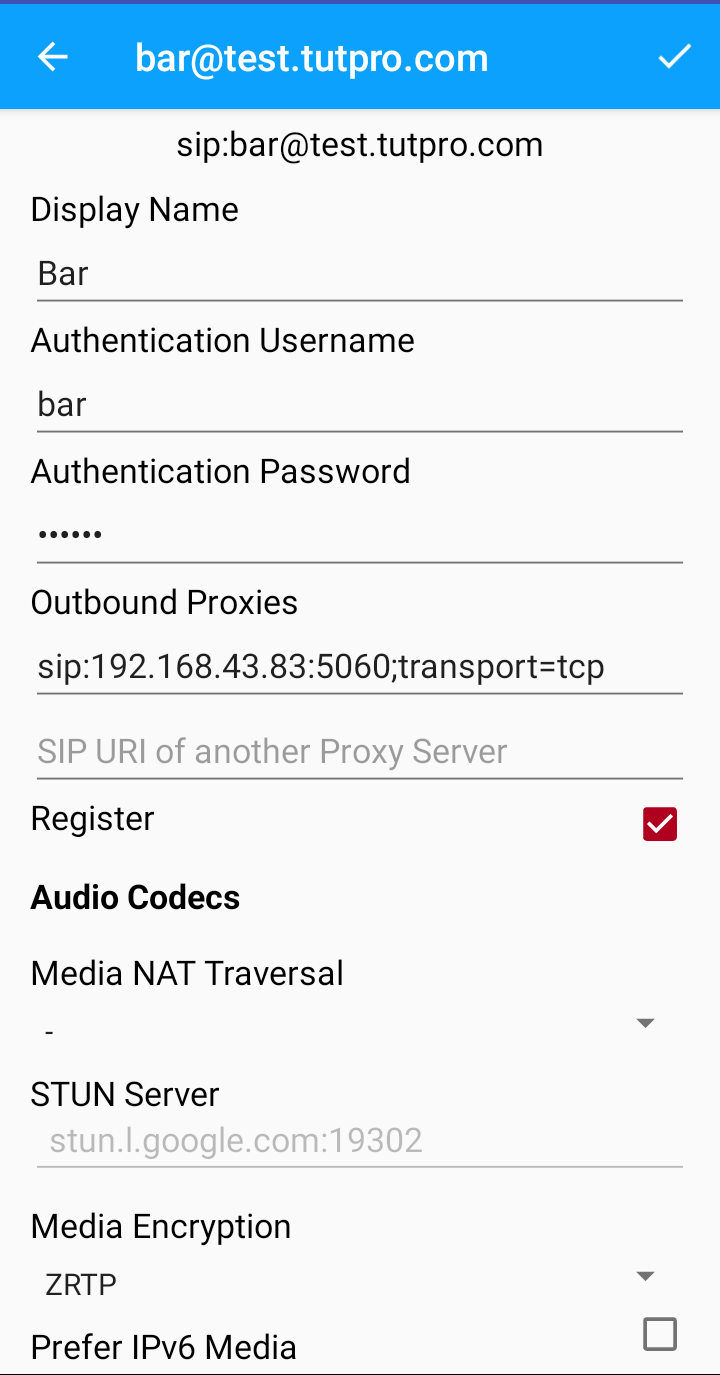Tap the STUN Server field
The width and height of the screenshot is (720, 1375).
pyautogui.click(x=359, y=1141)
